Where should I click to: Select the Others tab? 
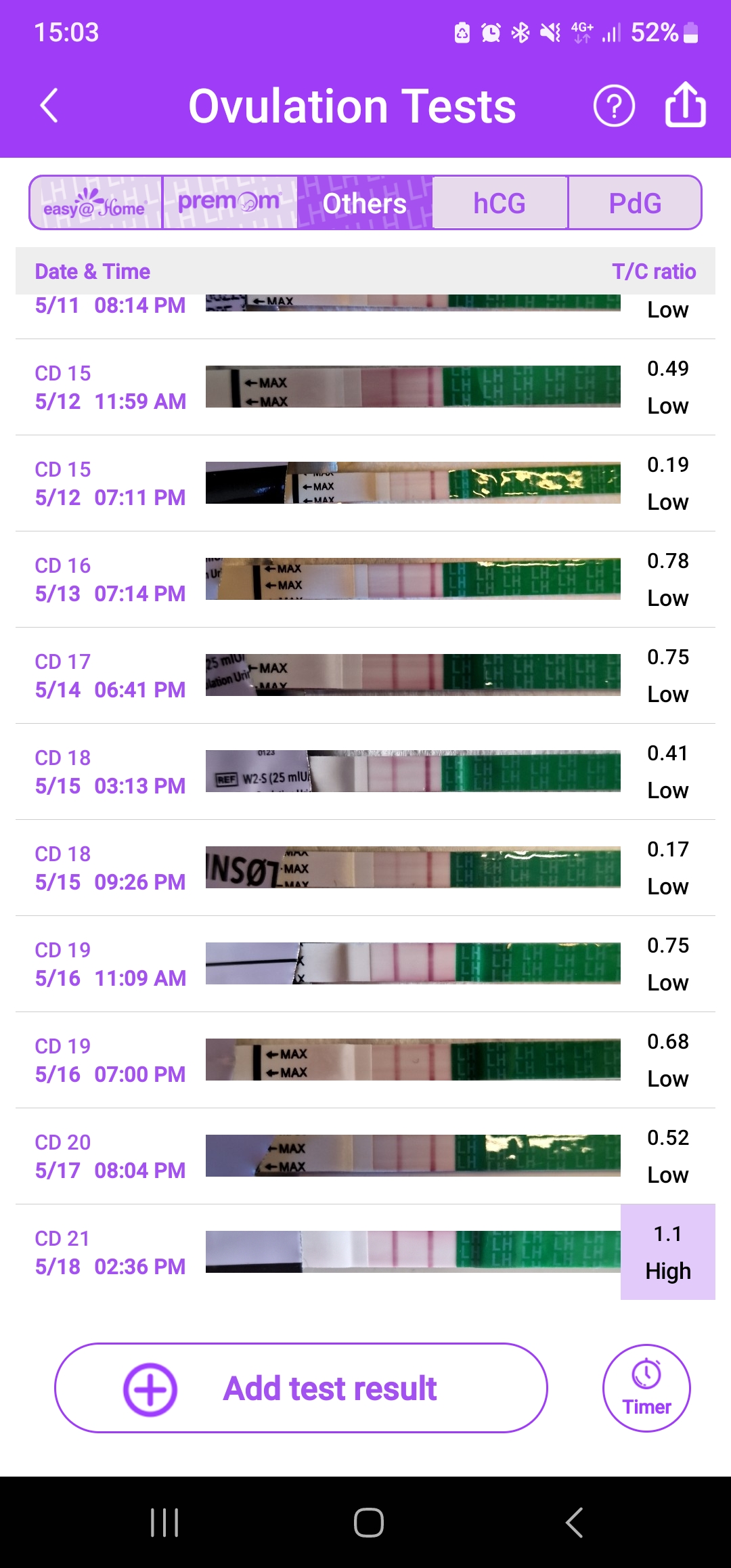(365, 203)
